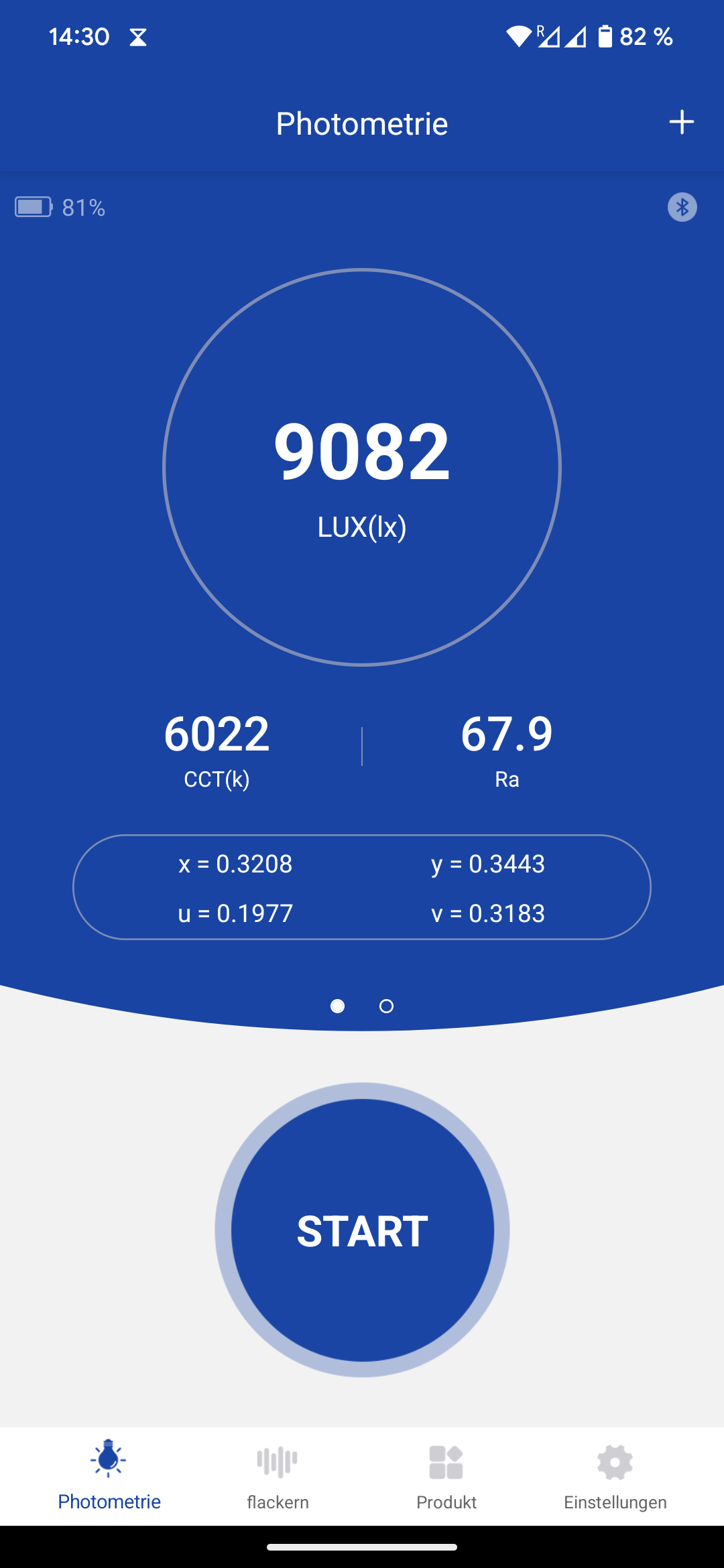This screenshot has height=1568, width=724.
Task: Jump to the second page indicator dot
Action: pyautogui.click(x=386, y=1006)
